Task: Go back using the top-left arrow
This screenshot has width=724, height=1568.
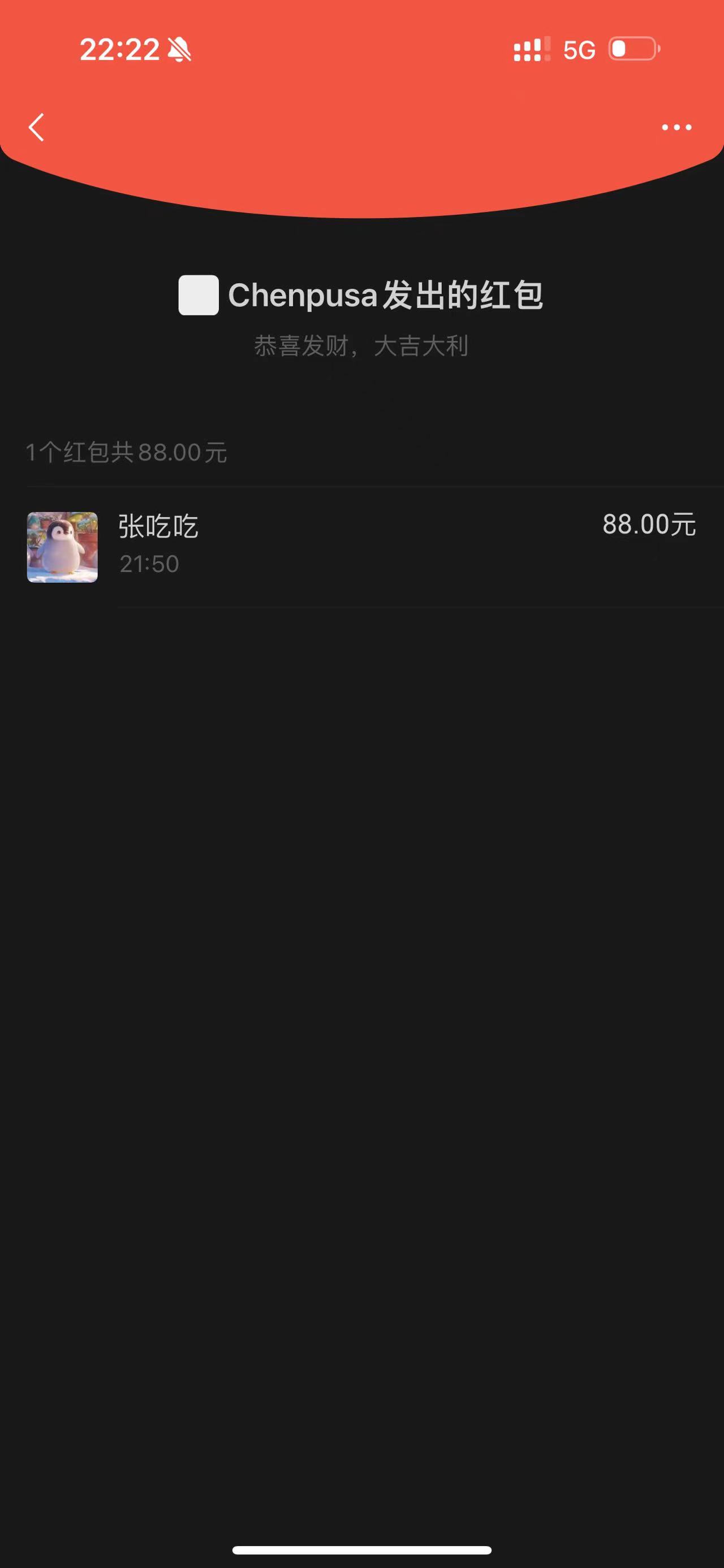Action: pyautogui.click(x=37, y=127)
